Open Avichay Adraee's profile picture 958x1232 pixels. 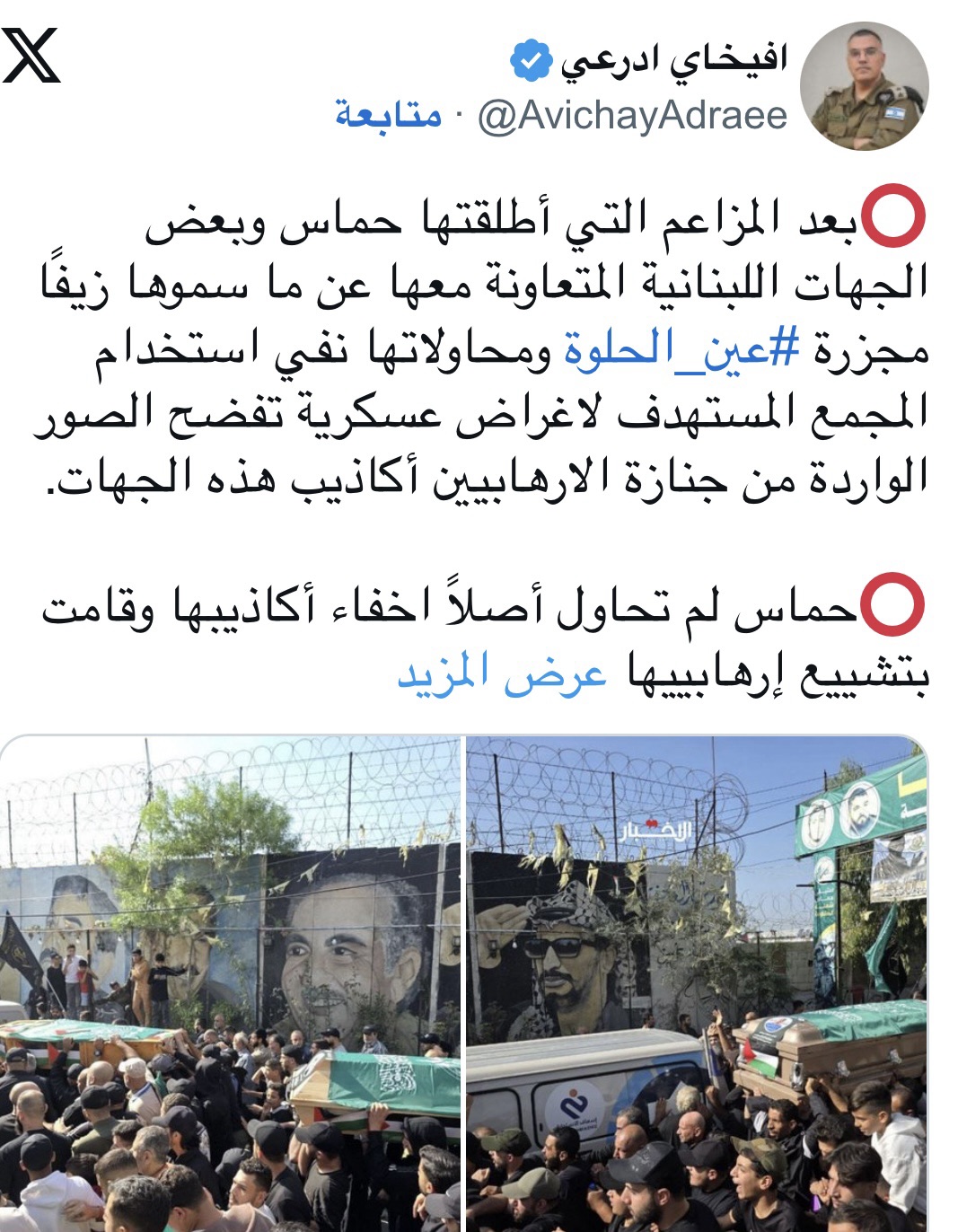[864, 86]
